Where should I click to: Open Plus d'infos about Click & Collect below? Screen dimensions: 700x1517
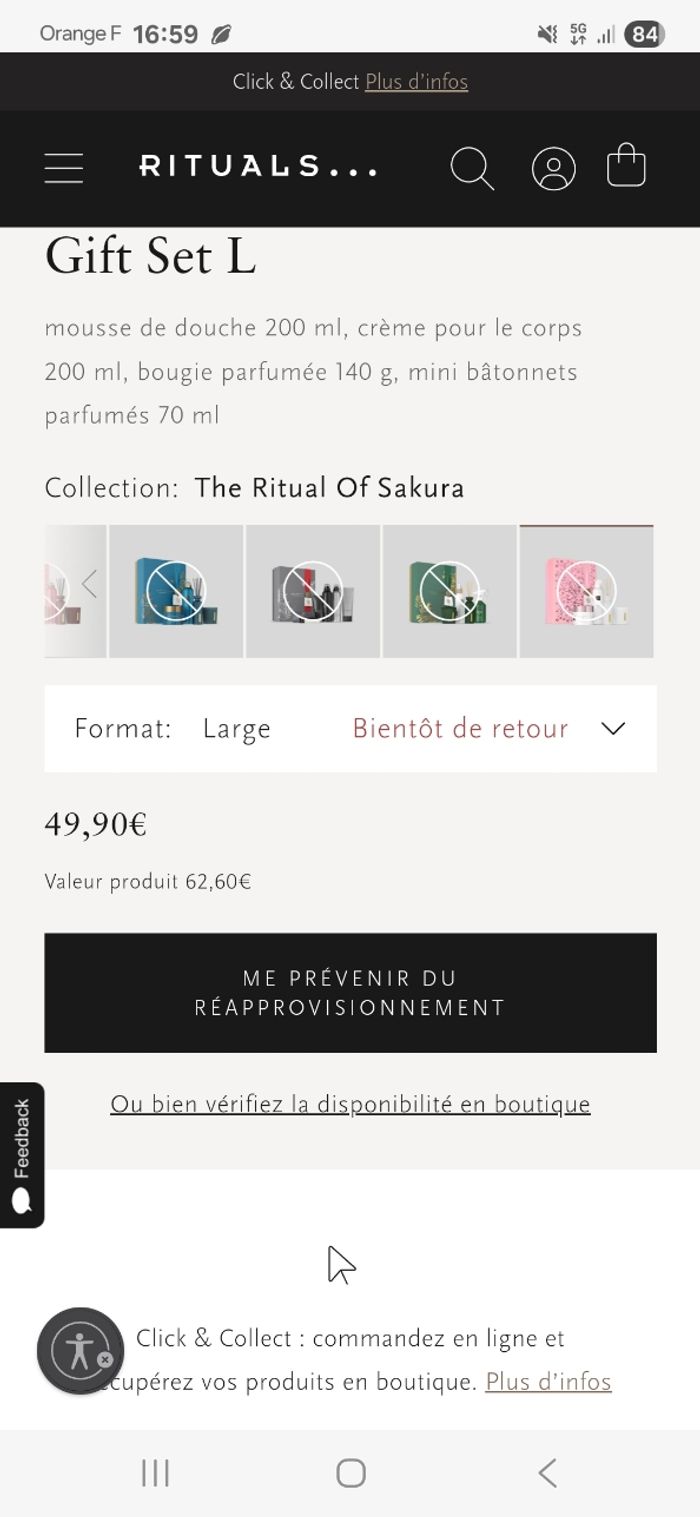point(548,1382)
